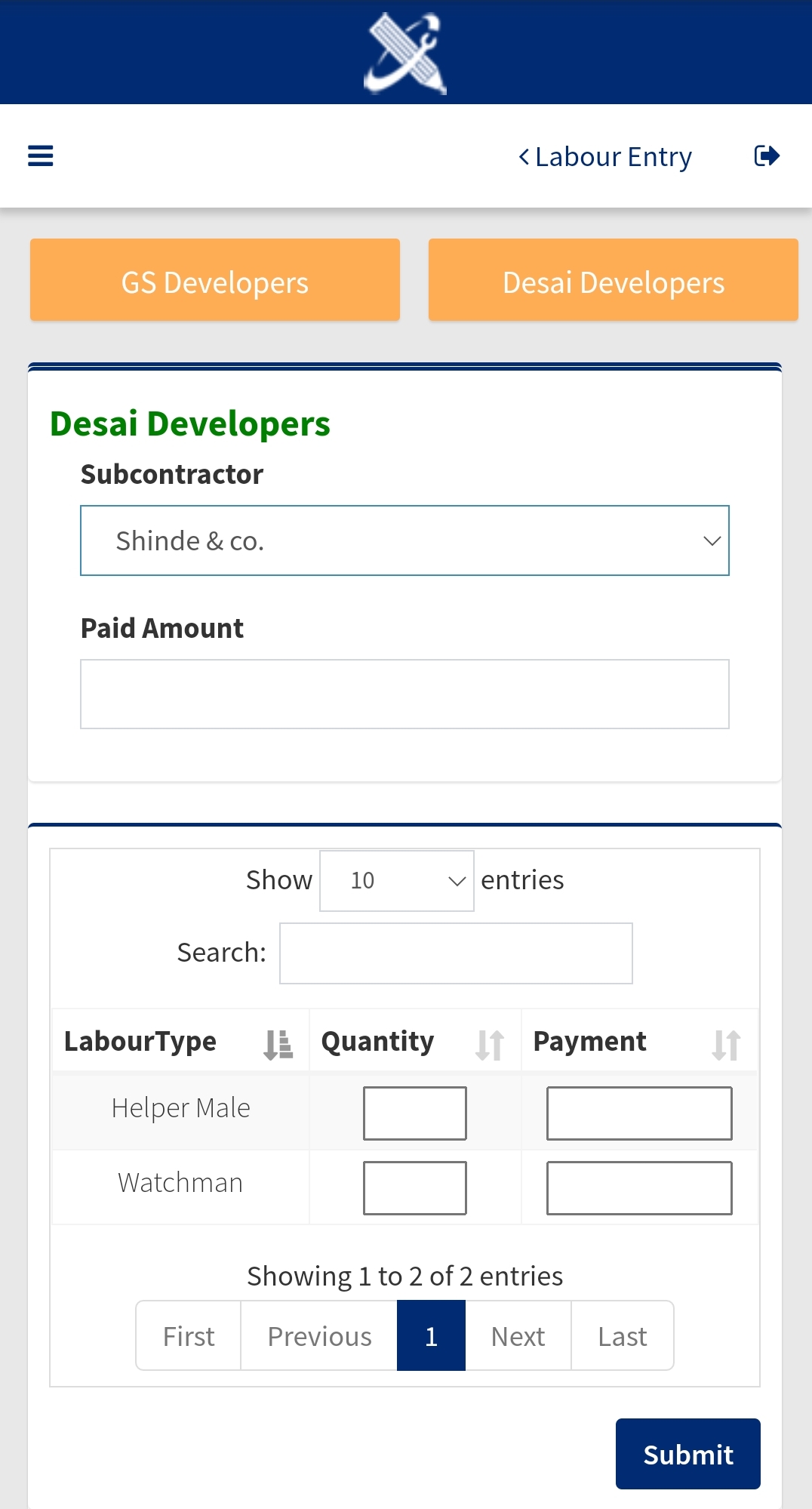
Task: Enter payment for Helper Male
Action: [x=638, y=1113]
